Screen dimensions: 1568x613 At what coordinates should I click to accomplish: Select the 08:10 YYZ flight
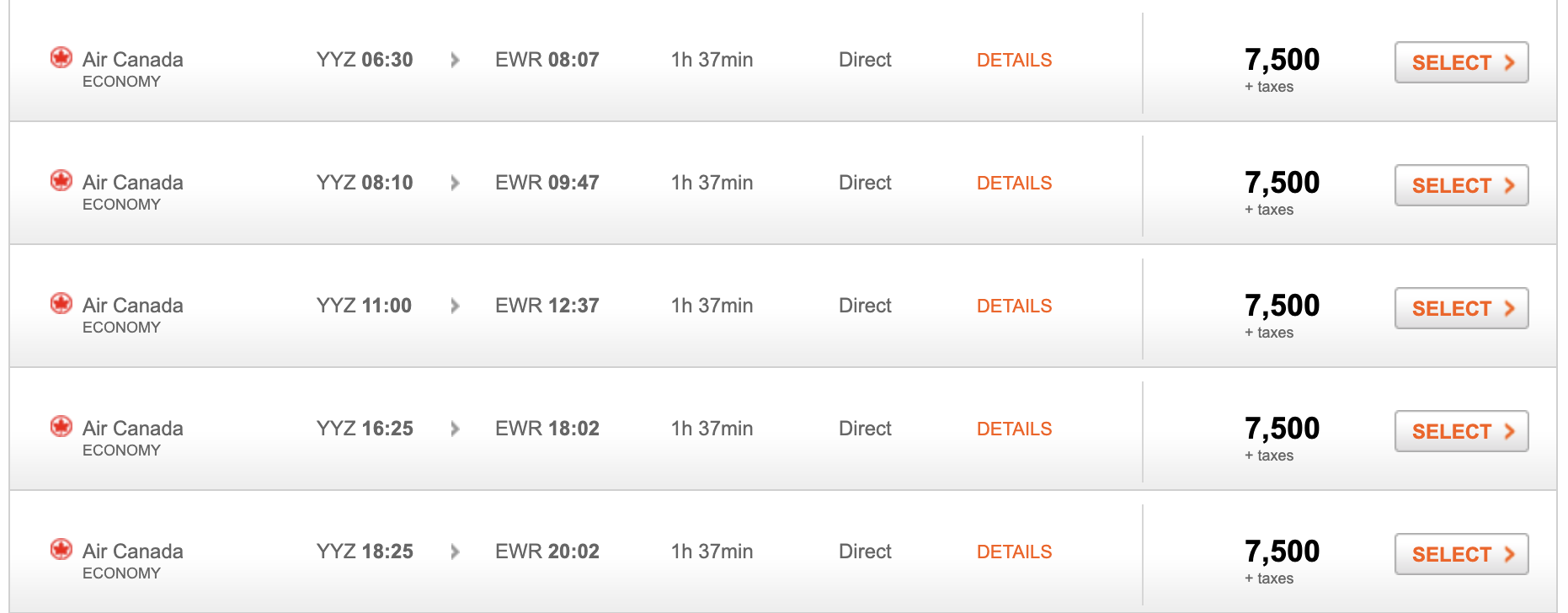1461,185
